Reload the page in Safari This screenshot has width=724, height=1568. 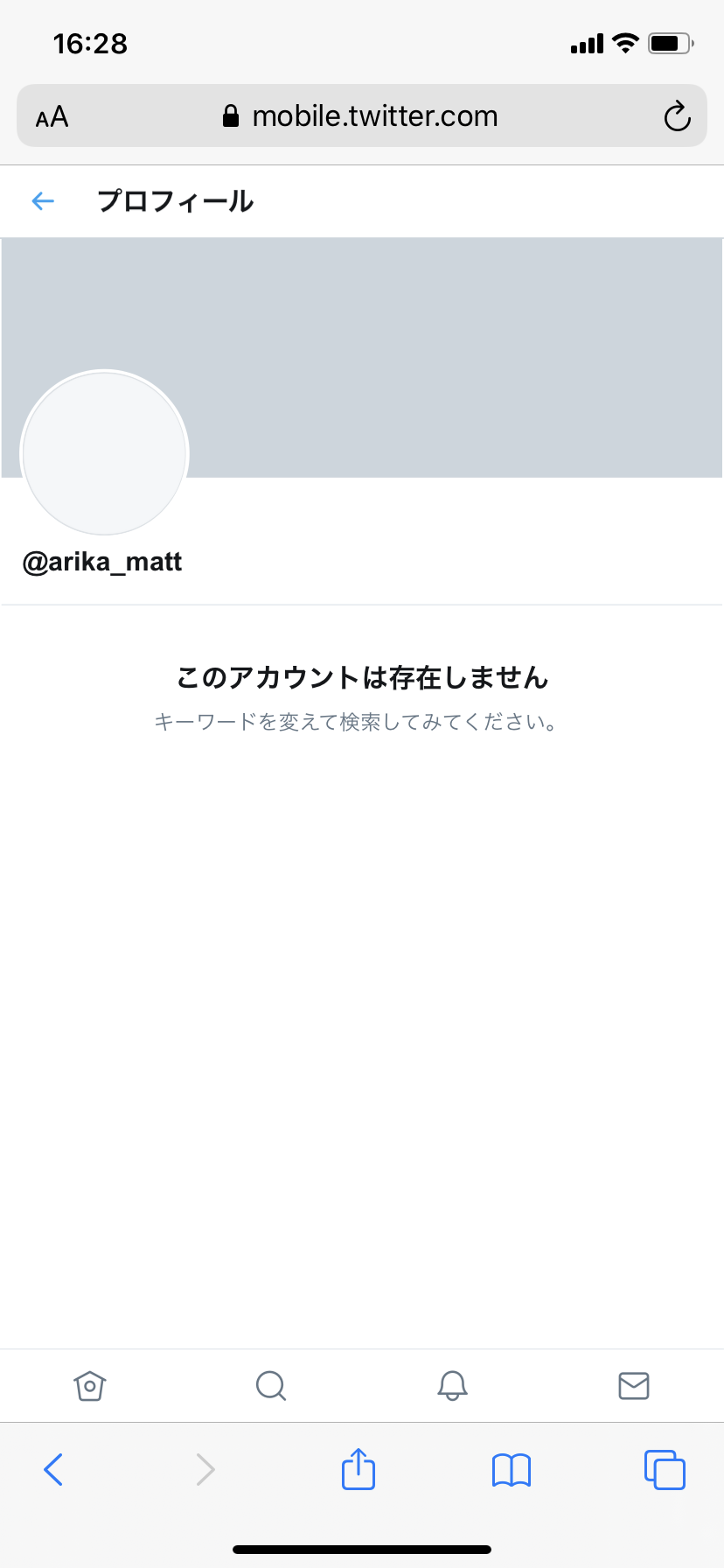click(x=677, y=116)
